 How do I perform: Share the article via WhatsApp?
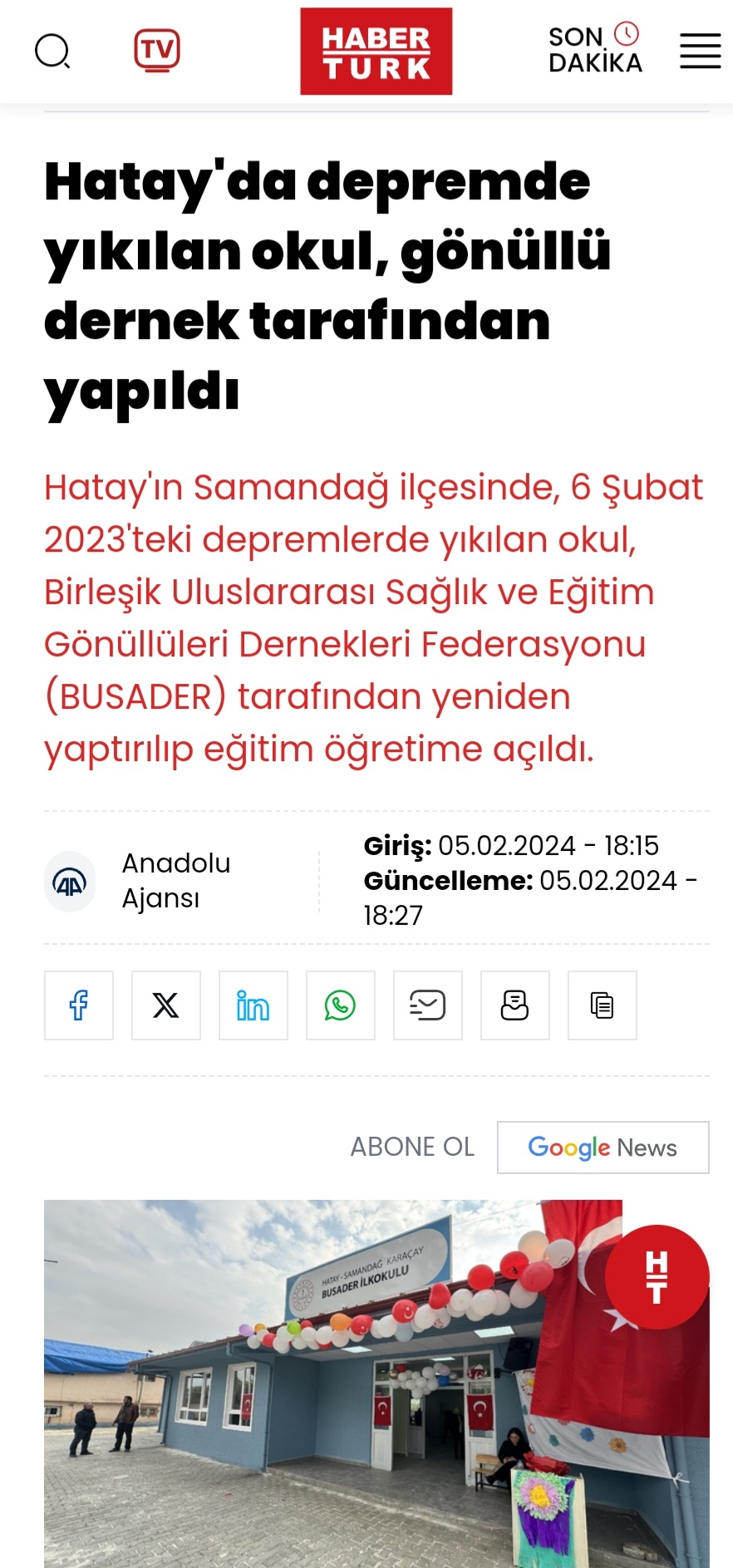tap(341, 1005)
